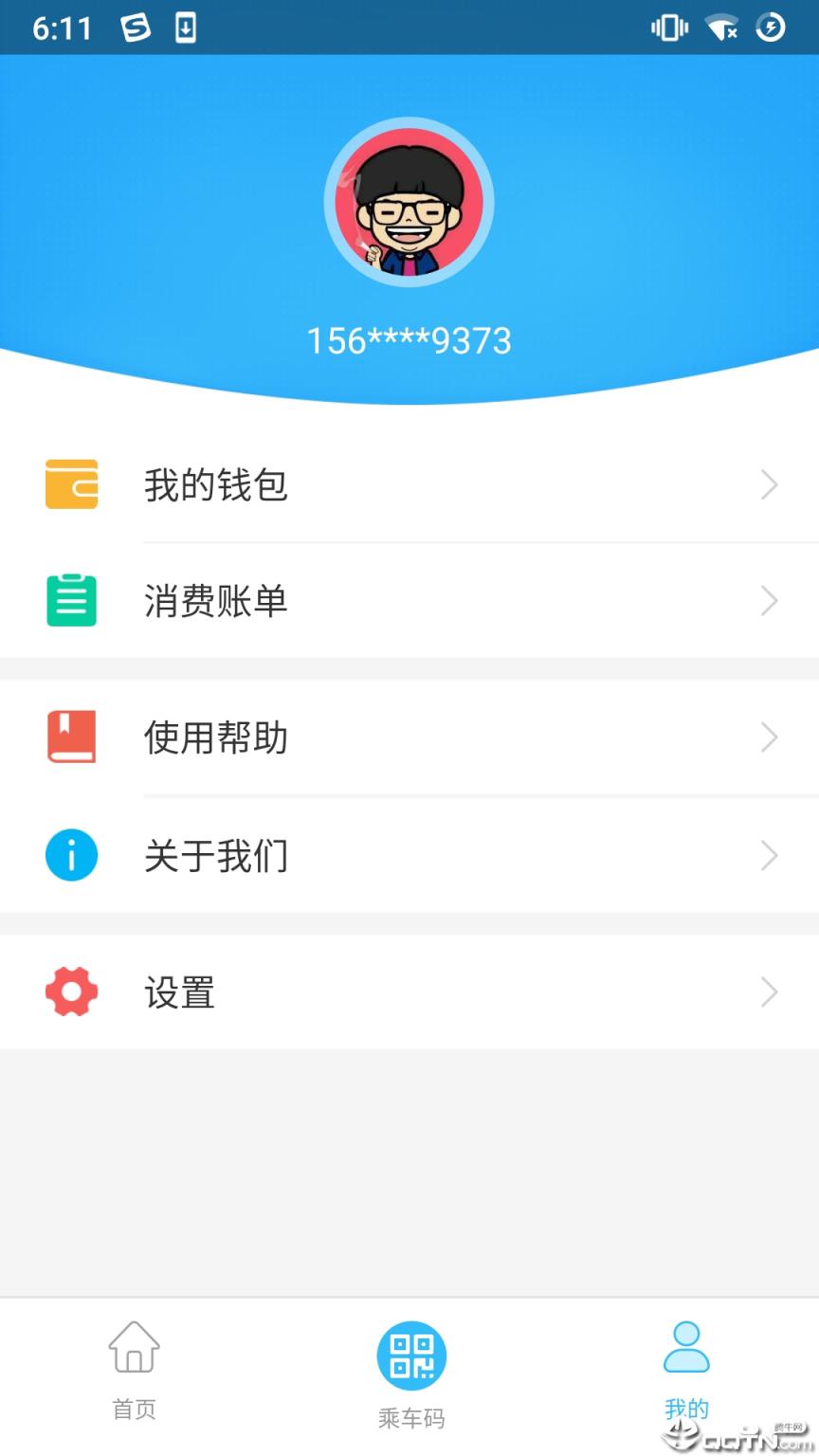Expand 消费账单 using the right arrow
819x1456 pixels.
click(x=770, y=601)
